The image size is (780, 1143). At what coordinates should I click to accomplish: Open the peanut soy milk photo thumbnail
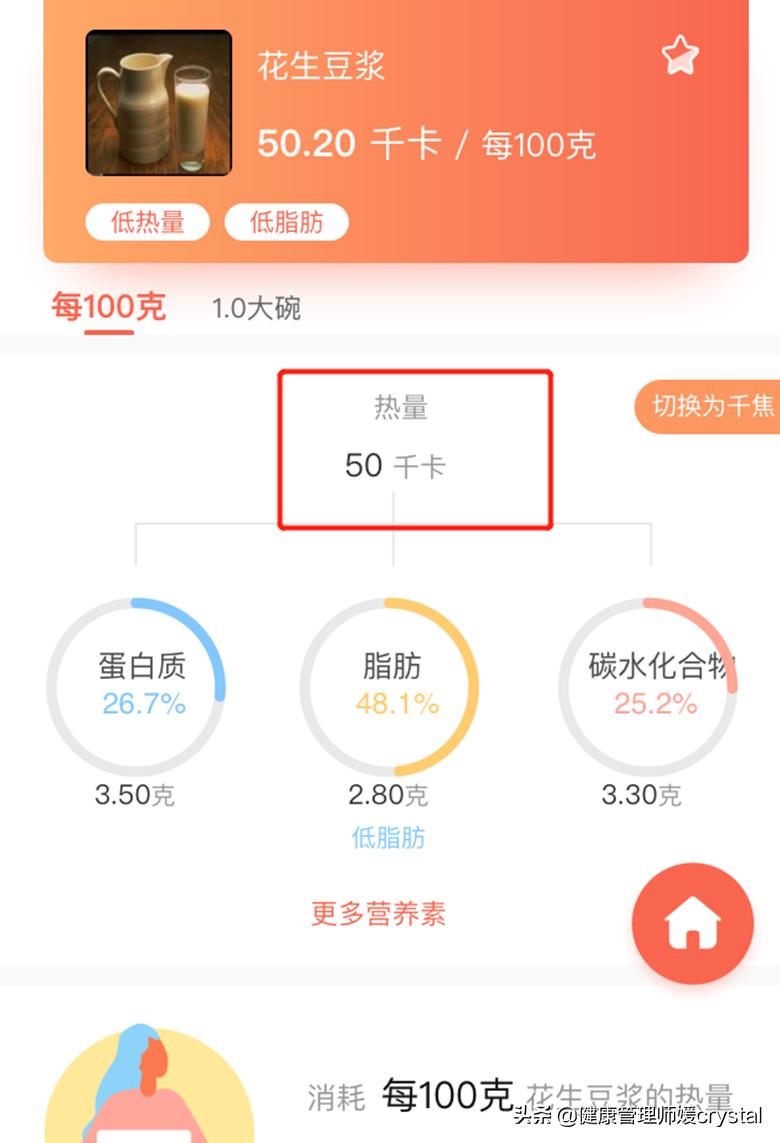pos(159,104)
